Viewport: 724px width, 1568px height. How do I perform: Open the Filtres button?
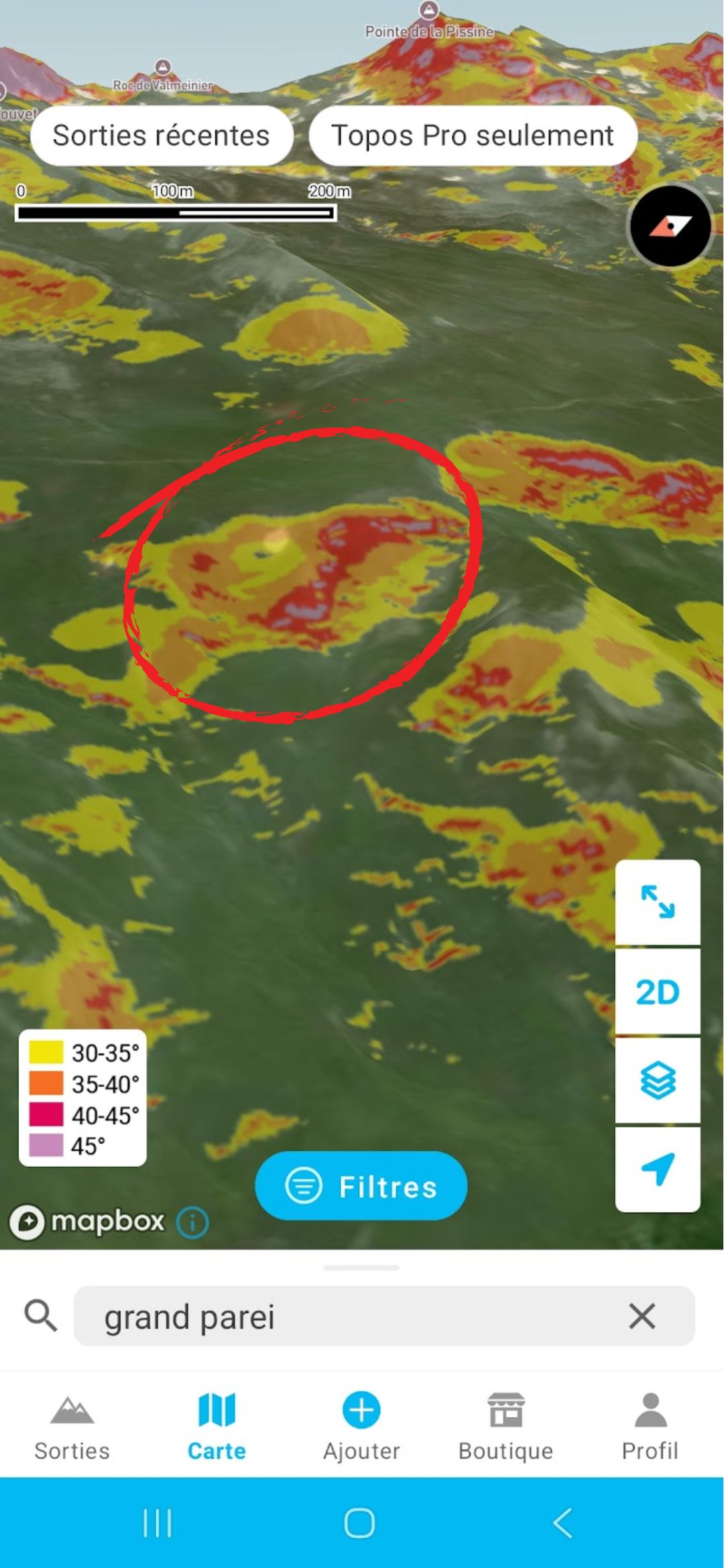(x=361, y=1186)
